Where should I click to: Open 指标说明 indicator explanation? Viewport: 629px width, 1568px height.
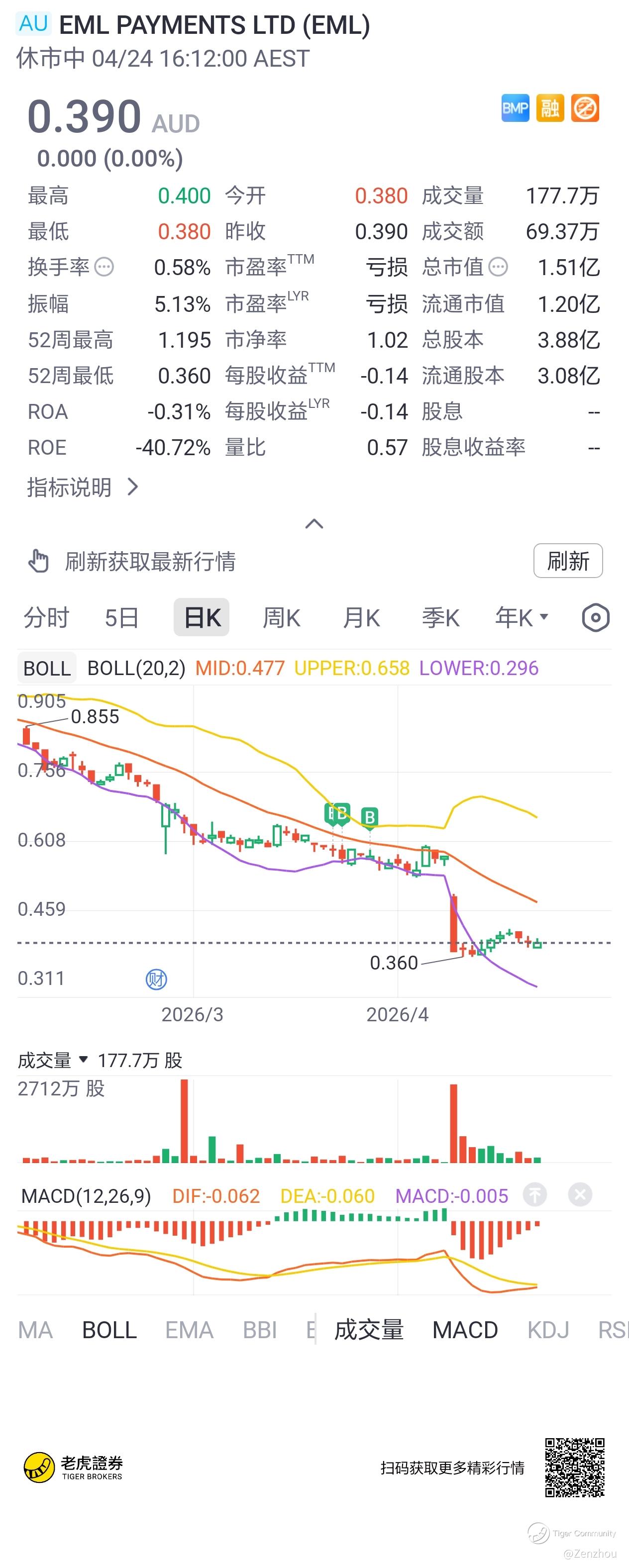tap(83, 487)
